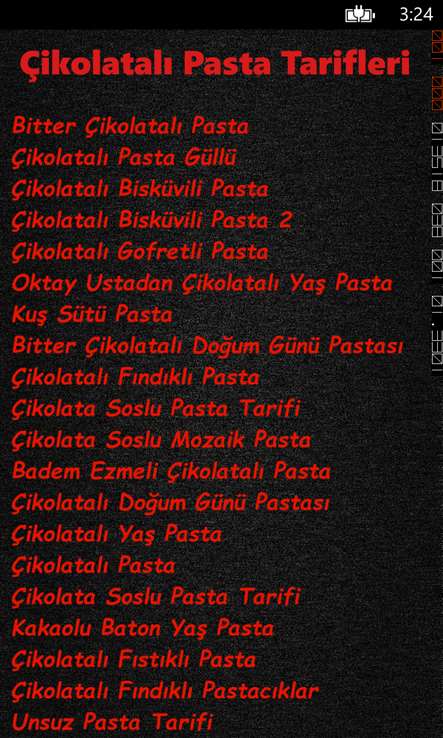Open Çikolatalı Bisküvili Pasta 2 recipe
443x738 pixels.
(x=152, y=221)
